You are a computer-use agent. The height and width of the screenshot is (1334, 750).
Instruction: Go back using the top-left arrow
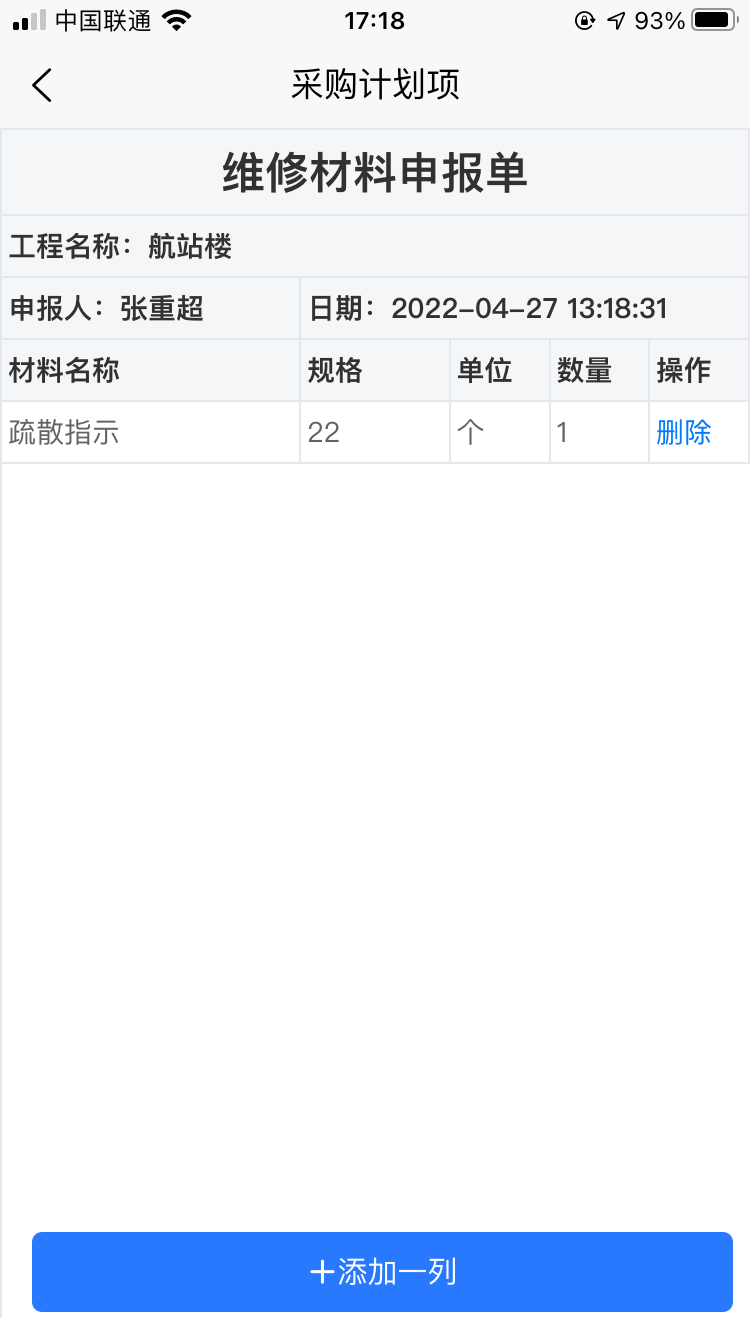pyautogui.click(x=42, y=86)
